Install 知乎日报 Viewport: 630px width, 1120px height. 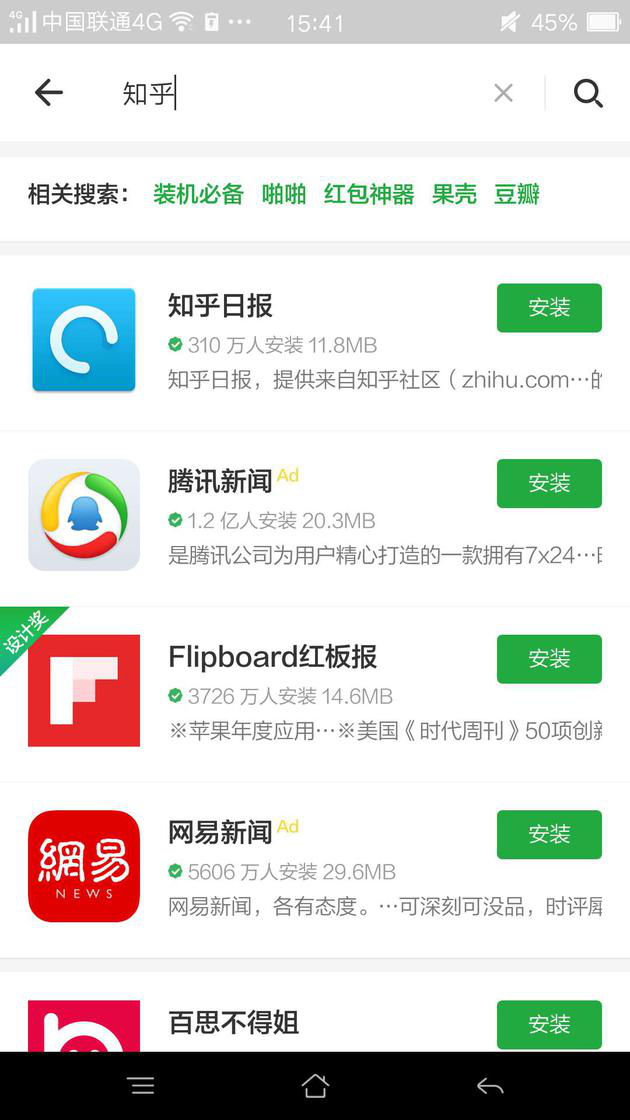549,308
